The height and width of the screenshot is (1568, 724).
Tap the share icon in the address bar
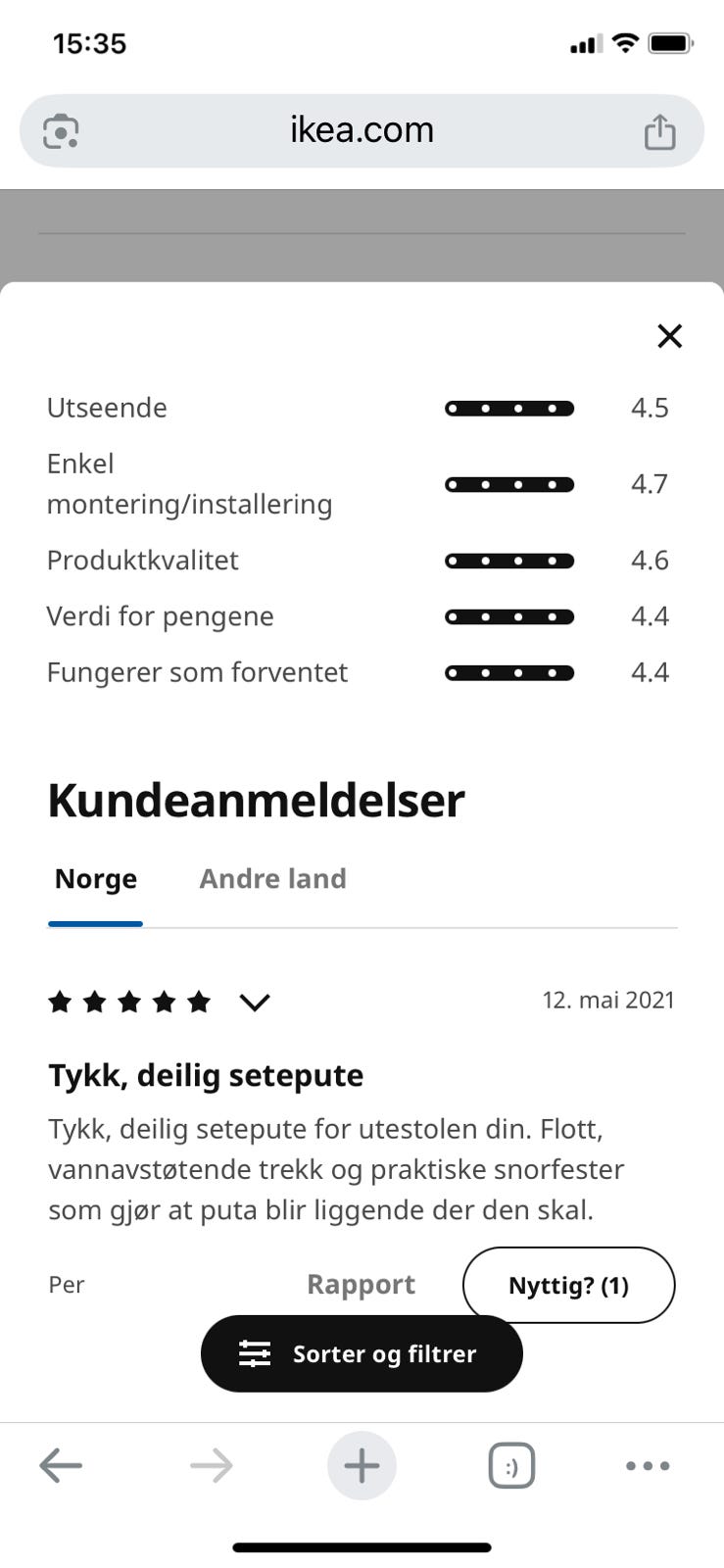click(x=660, y=129)
